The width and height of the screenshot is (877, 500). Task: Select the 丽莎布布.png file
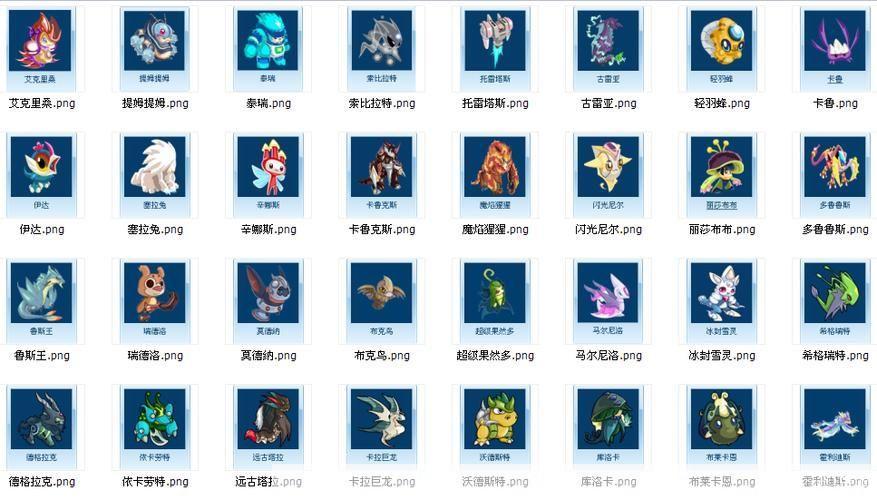tap(721, 172)
